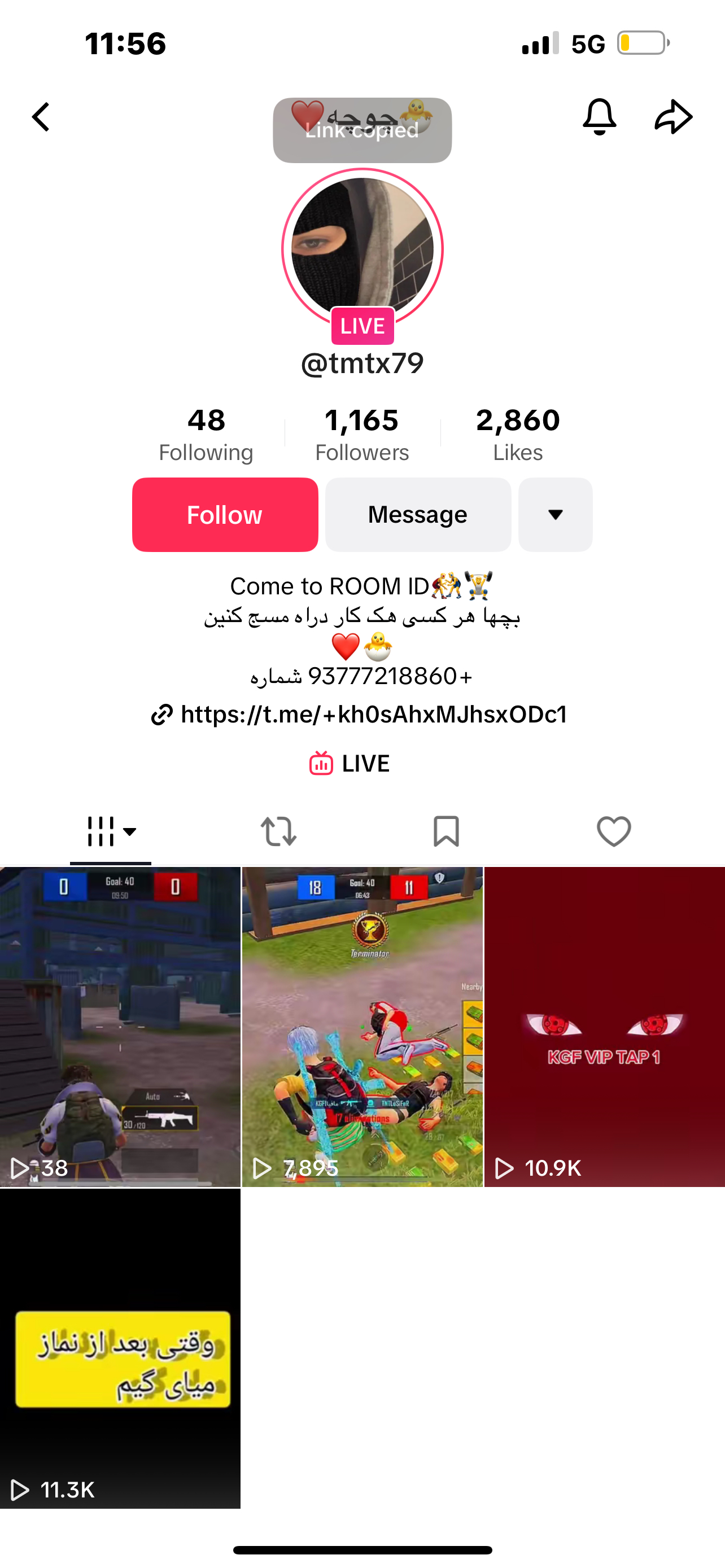The width and height of the screenshot is (725, 1568).
Task: Open the KGF VIP TAP 1 video
Action: click(604, 1026)
